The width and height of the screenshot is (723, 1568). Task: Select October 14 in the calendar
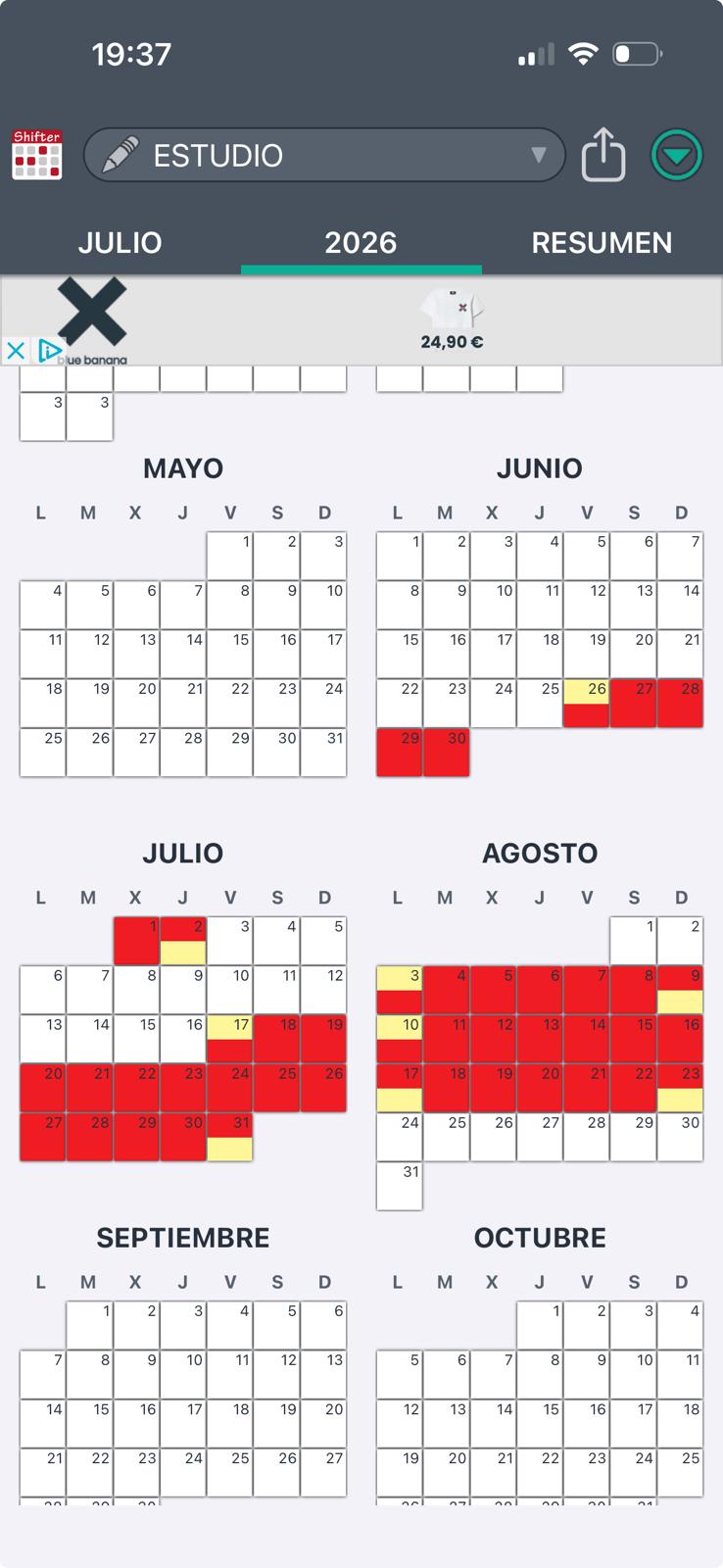[x=493, y=1423]
